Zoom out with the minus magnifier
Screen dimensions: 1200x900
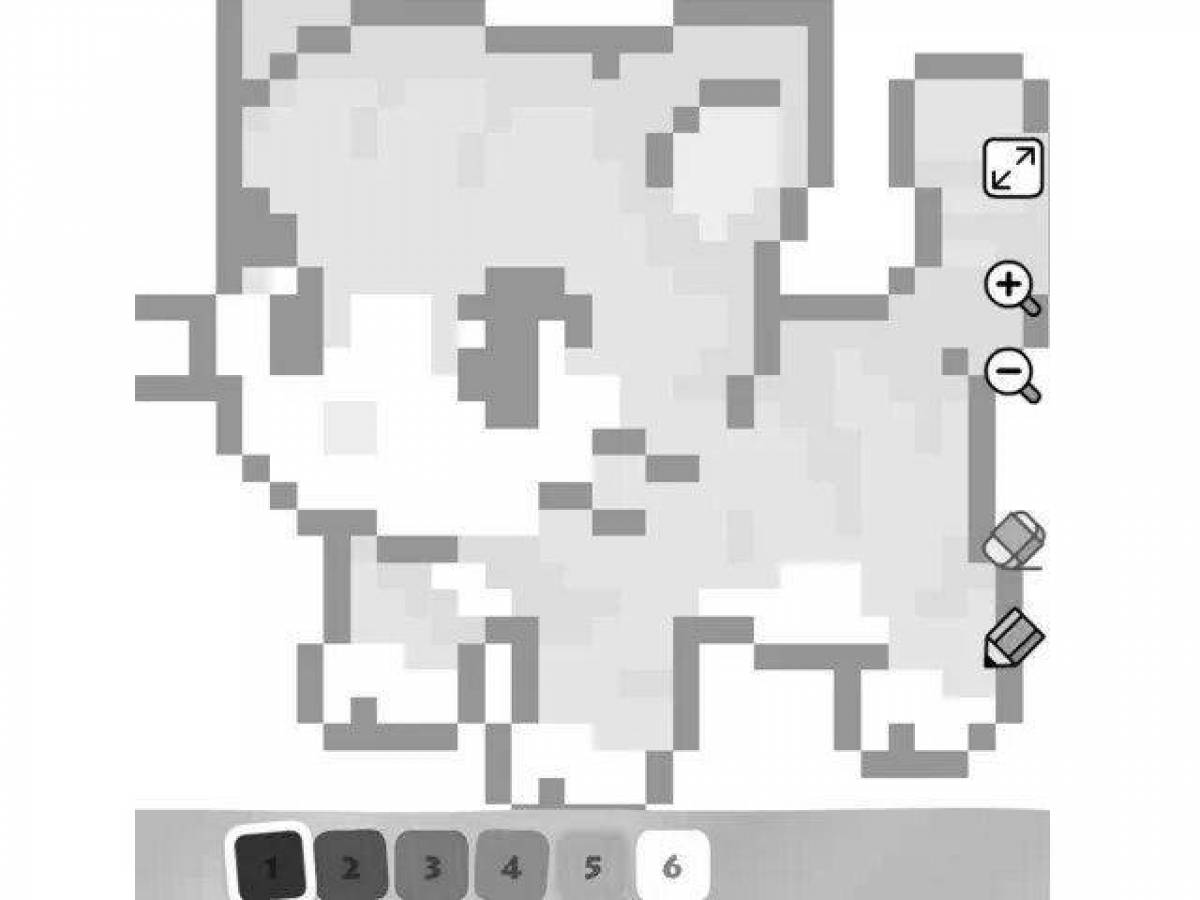pyautogui.click(x=1012, y=375)
